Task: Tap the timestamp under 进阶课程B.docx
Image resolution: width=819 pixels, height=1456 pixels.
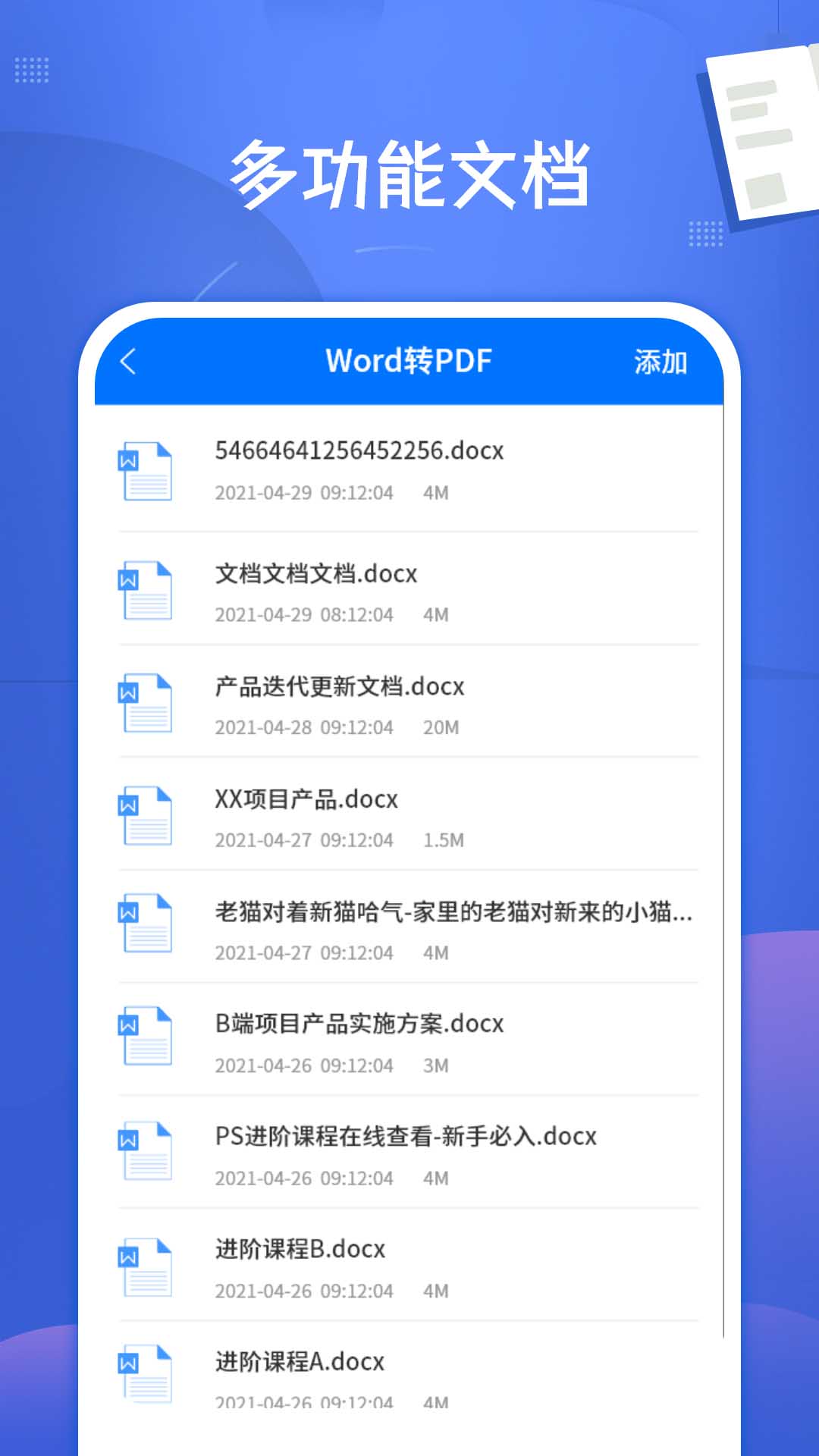Action: [304, 1291]
